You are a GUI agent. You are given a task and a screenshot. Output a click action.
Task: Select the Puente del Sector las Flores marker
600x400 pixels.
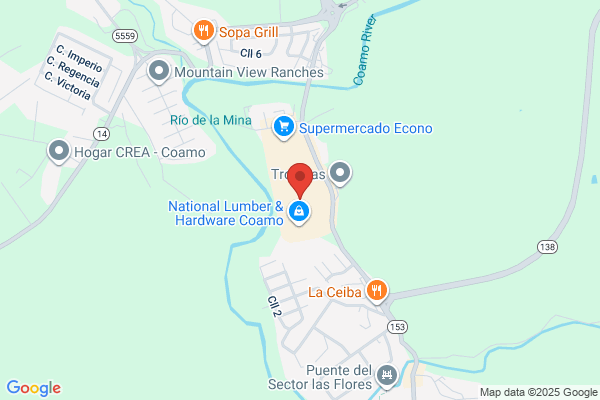point(386,376)
